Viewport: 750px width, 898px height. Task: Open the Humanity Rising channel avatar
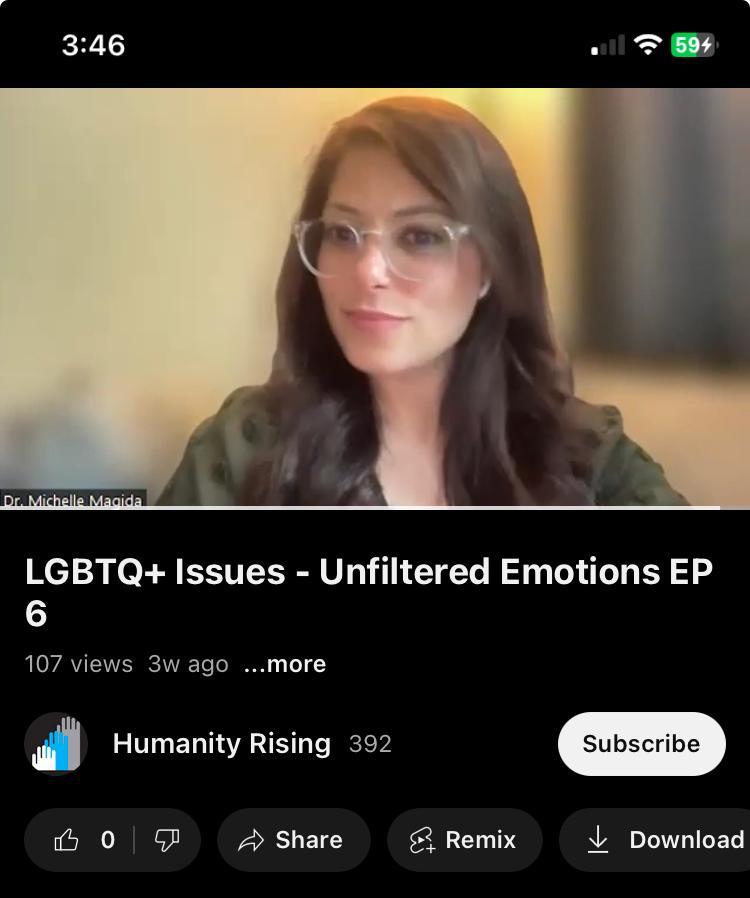56,744
